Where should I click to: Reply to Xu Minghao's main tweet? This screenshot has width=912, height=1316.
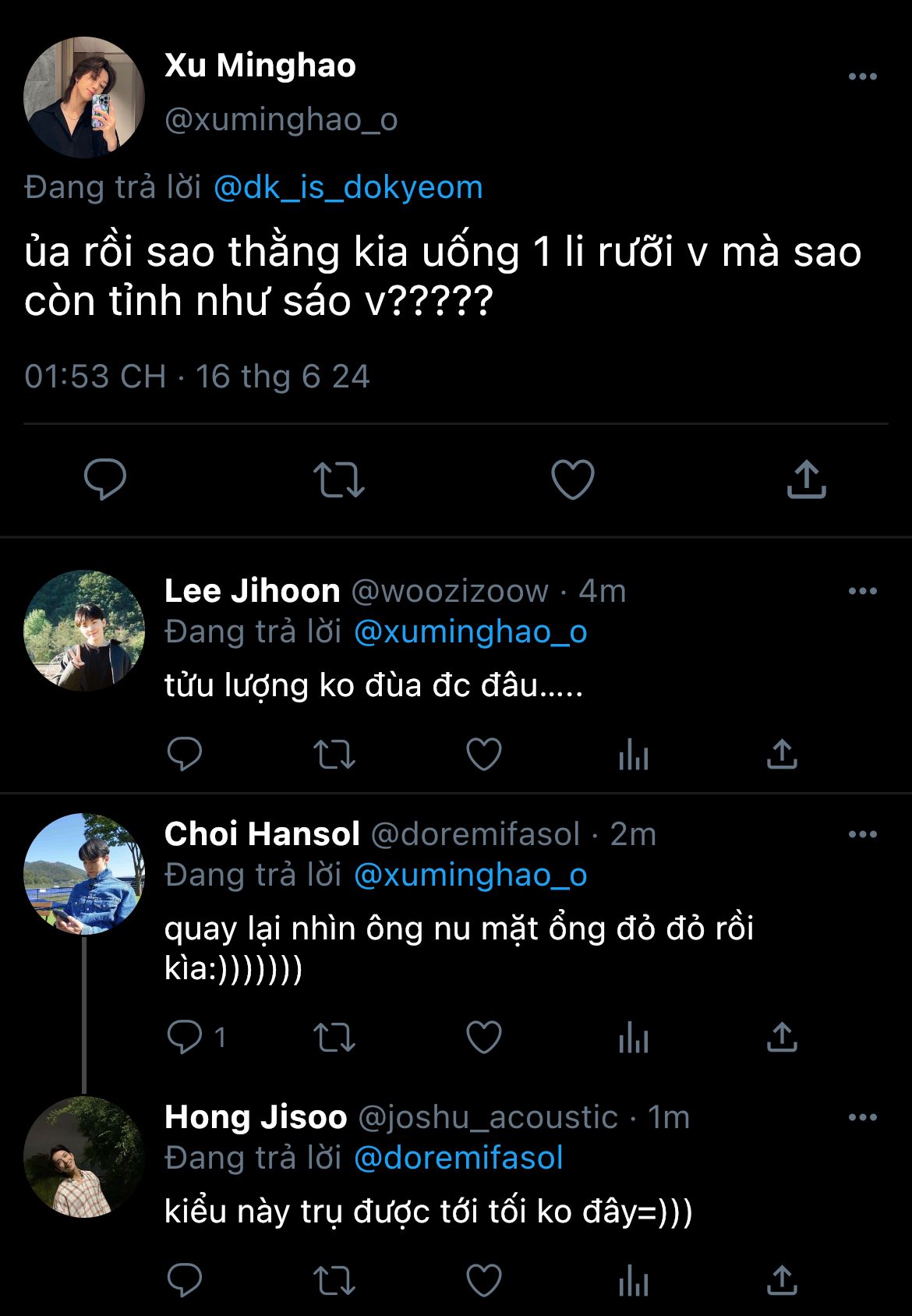coord(105,479)
